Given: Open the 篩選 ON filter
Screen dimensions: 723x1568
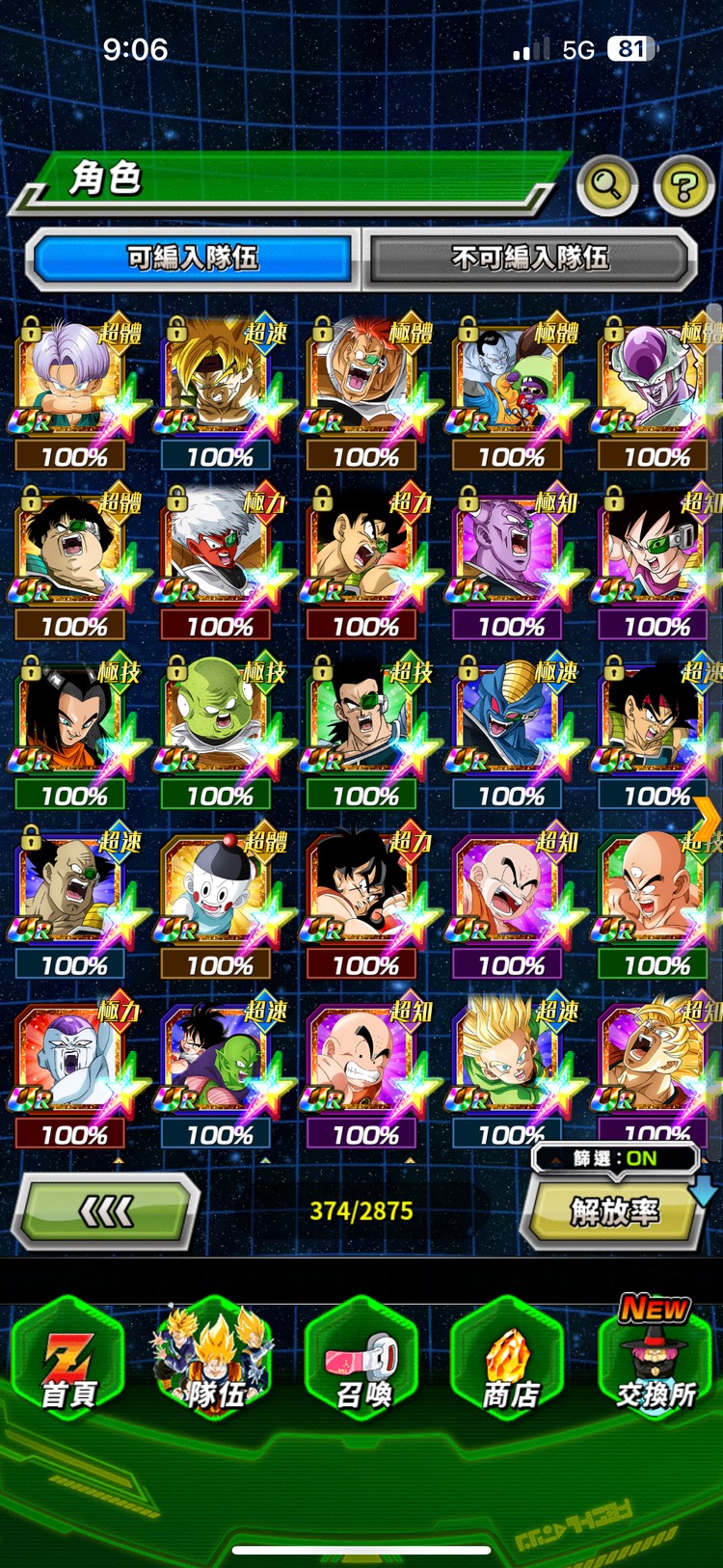Looking at the screenshot, I should click(x=615, y=1158).
